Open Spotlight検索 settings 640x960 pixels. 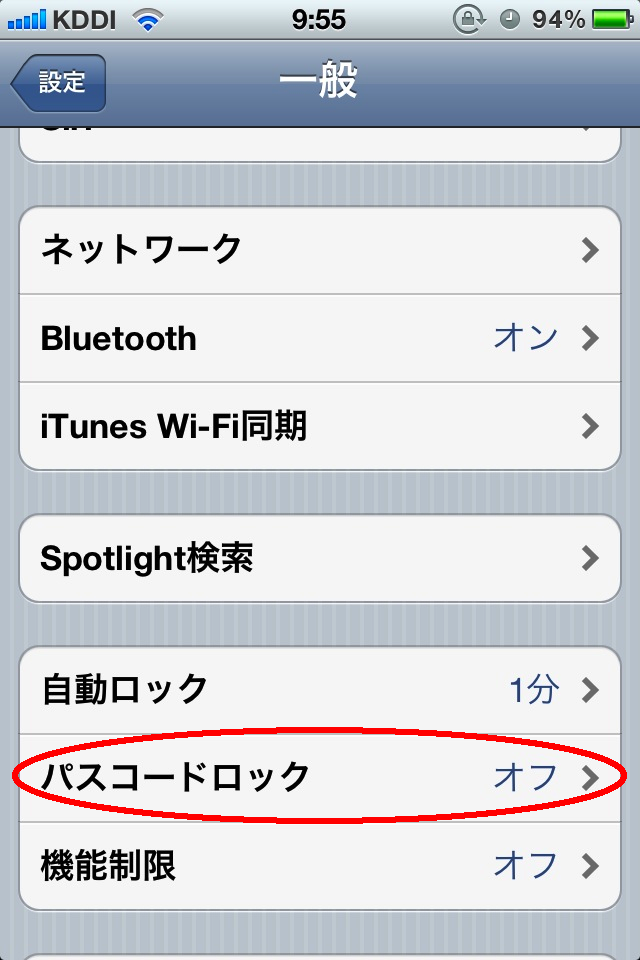(x=320, y=558)
